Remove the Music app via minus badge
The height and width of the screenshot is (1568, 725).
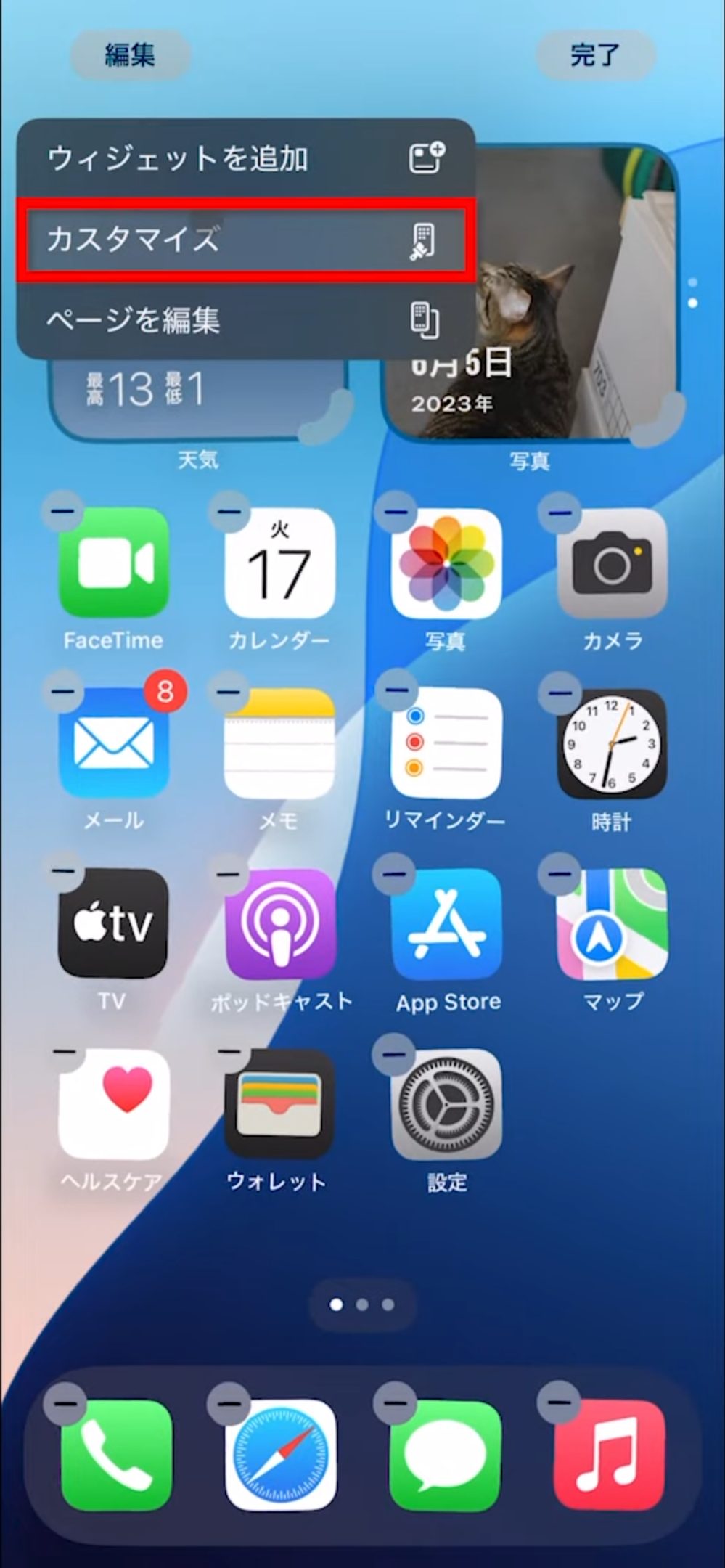pos(559,1402)
